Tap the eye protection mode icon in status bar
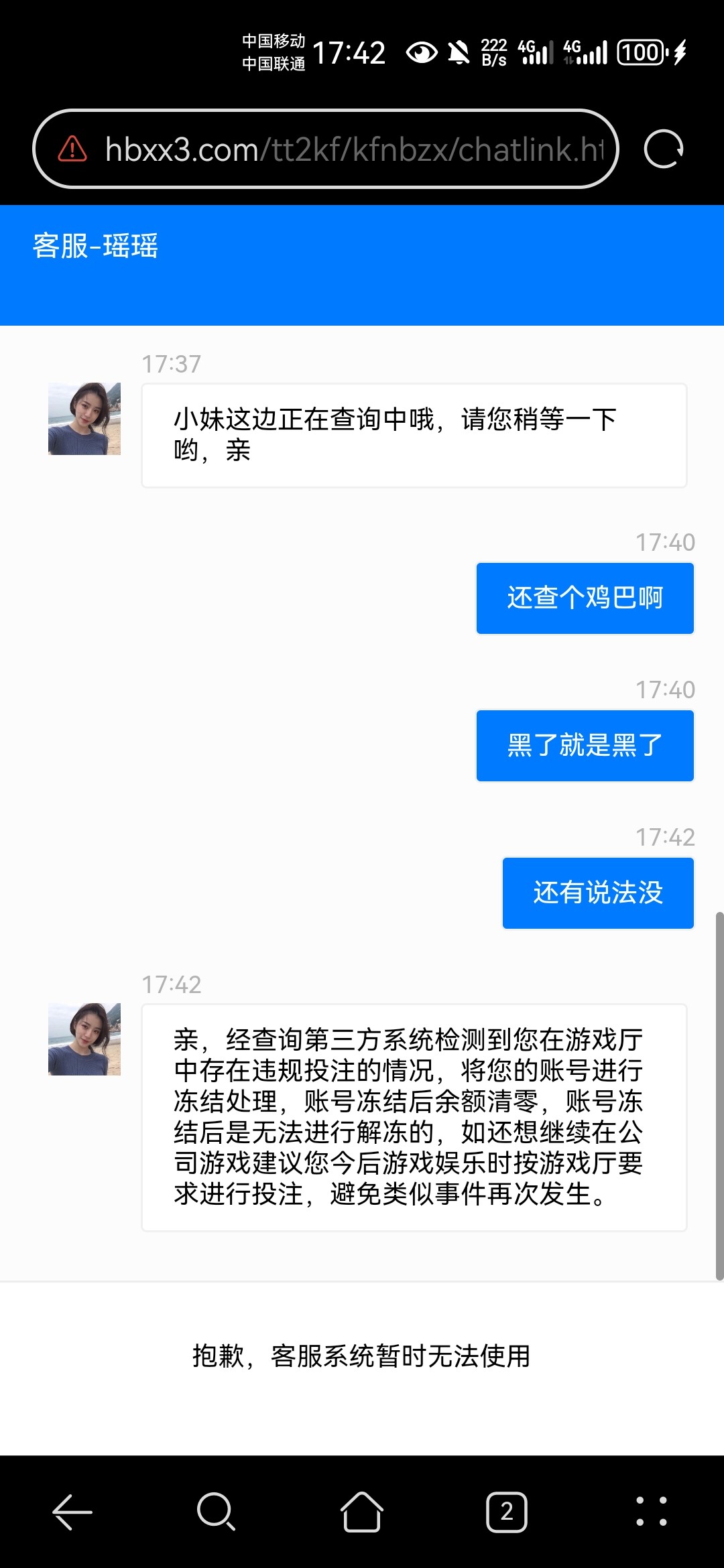This screenshot has width=724, height=1568. coord(422,51)
